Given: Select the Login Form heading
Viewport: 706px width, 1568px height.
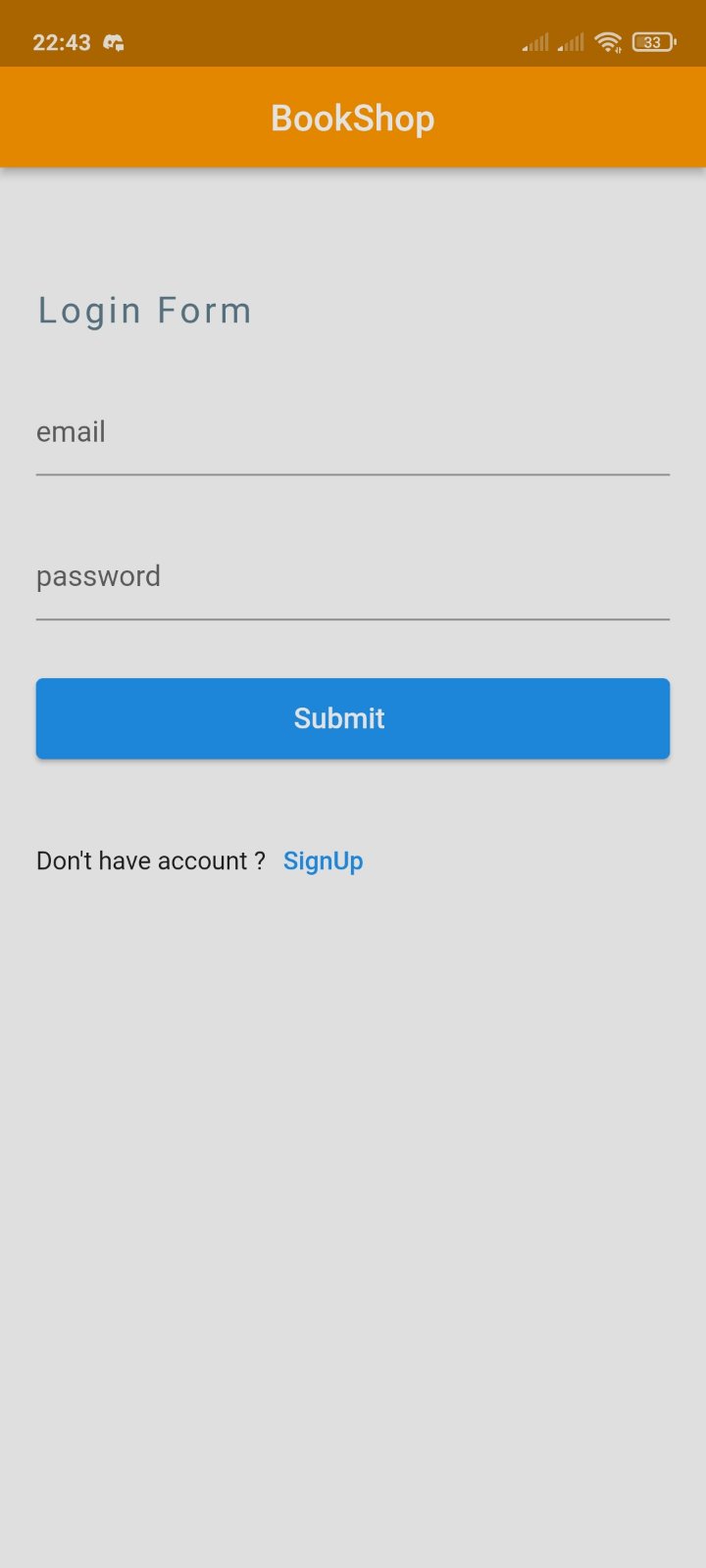Looking at the screenshot, I should (143, 310).
